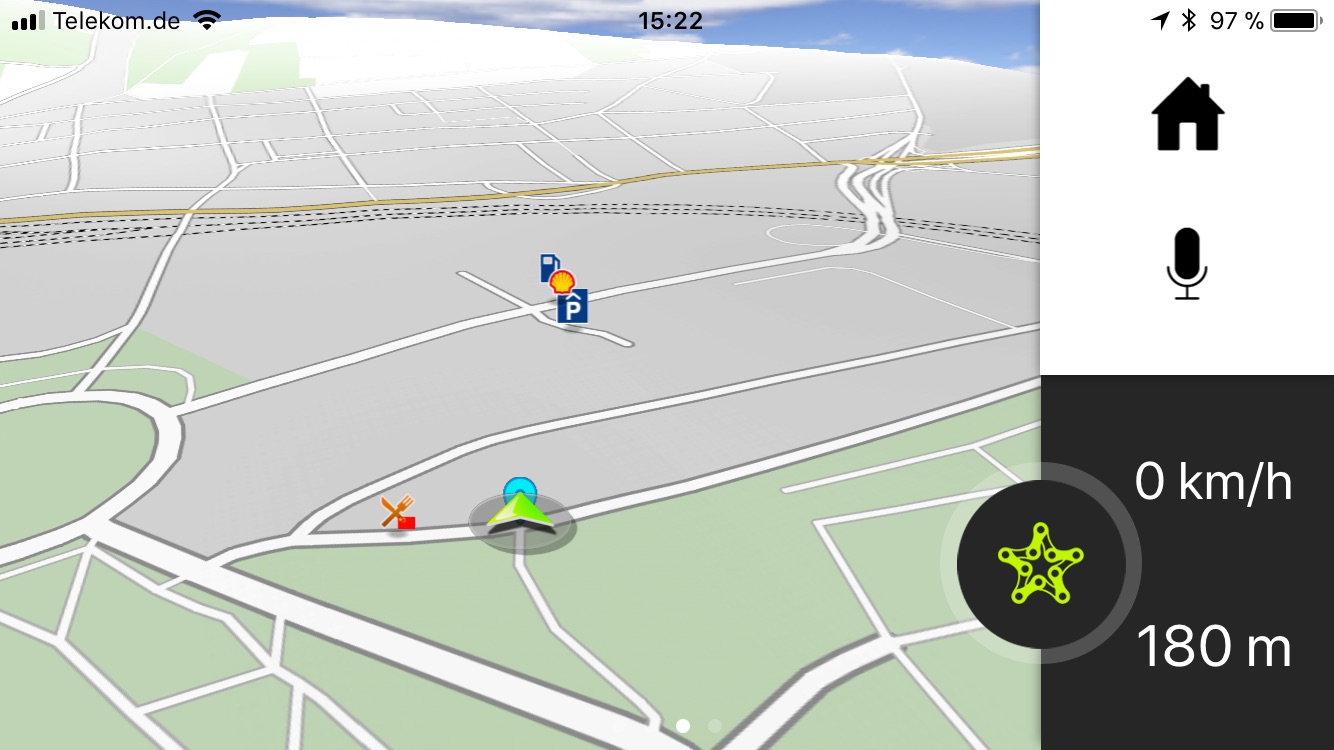Viewport: 1334px width, 750px height.
Task: Tap the green position arrow on the map
Action: pyautogui.click(x=520, y=514)
